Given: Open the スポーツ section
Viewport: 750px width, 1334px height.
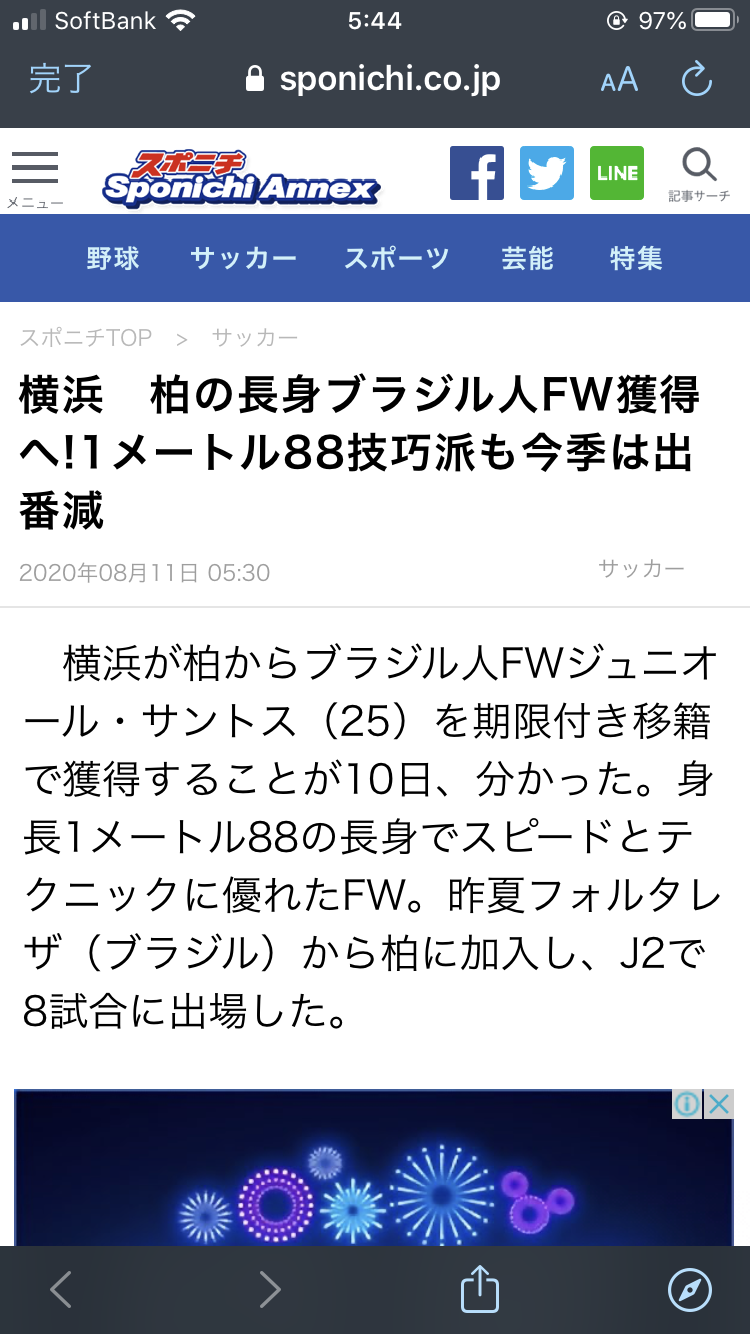Looking at the screenshot, I should click(x=397, y=258).
